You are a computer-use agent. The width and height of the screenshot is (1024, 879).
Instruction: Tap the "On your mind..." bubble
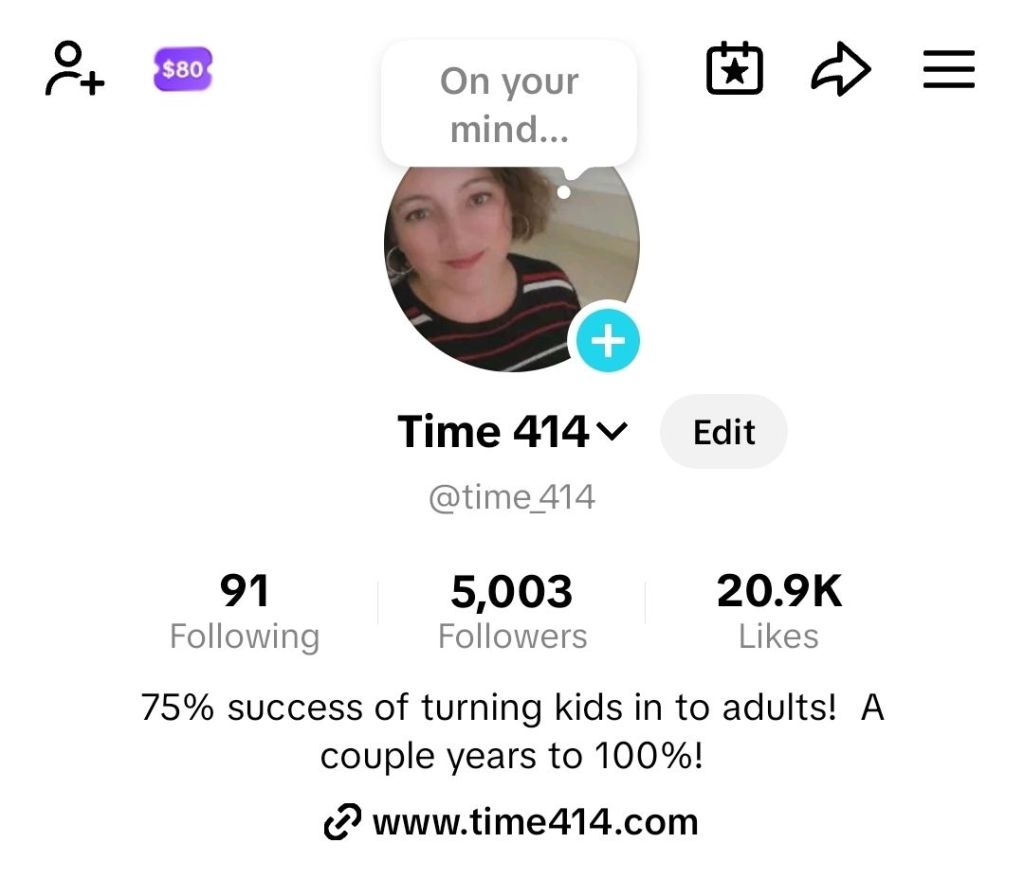509,104
